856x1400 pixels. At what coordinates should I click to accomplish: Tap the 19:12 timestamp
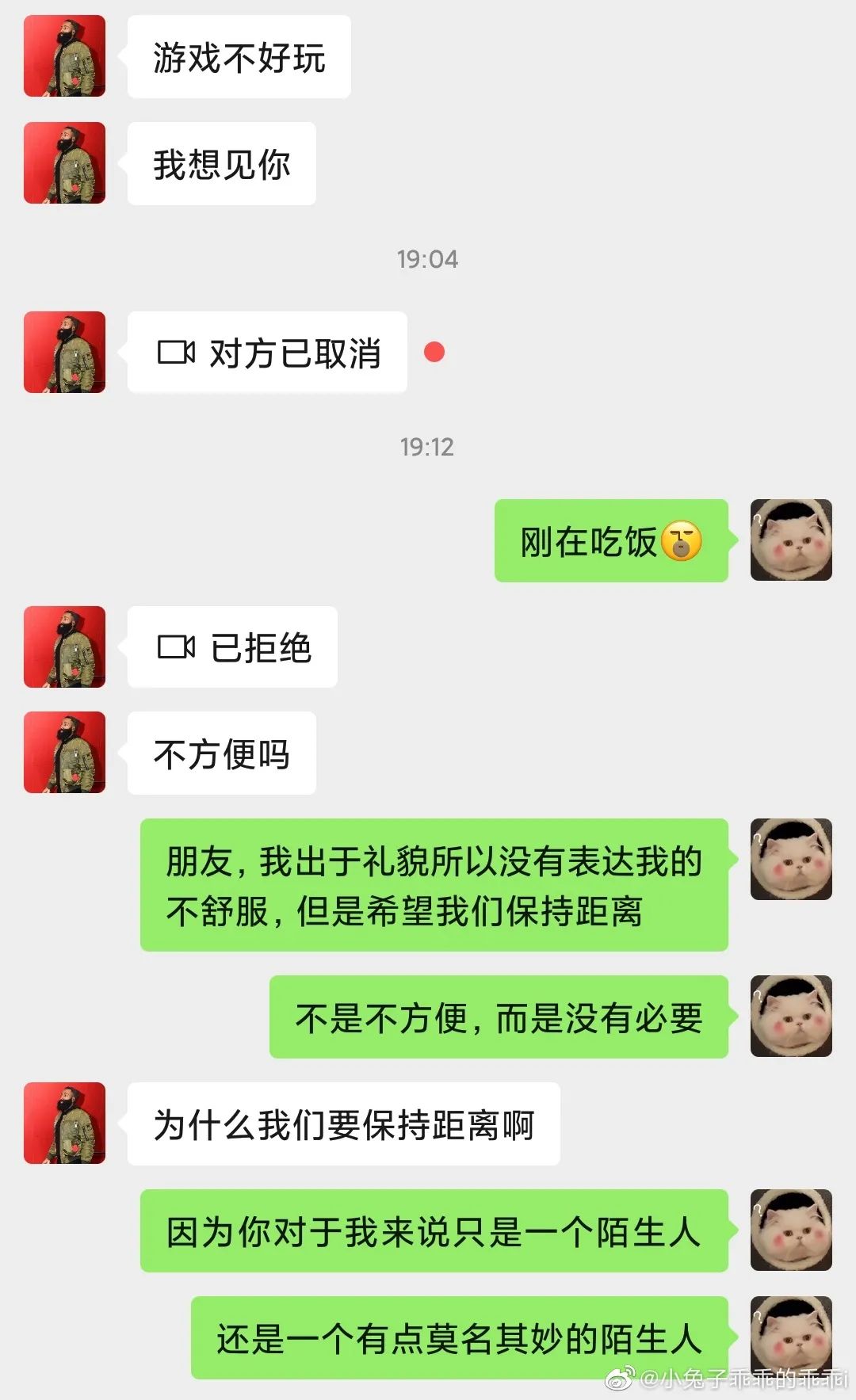[x=428, y=446]
